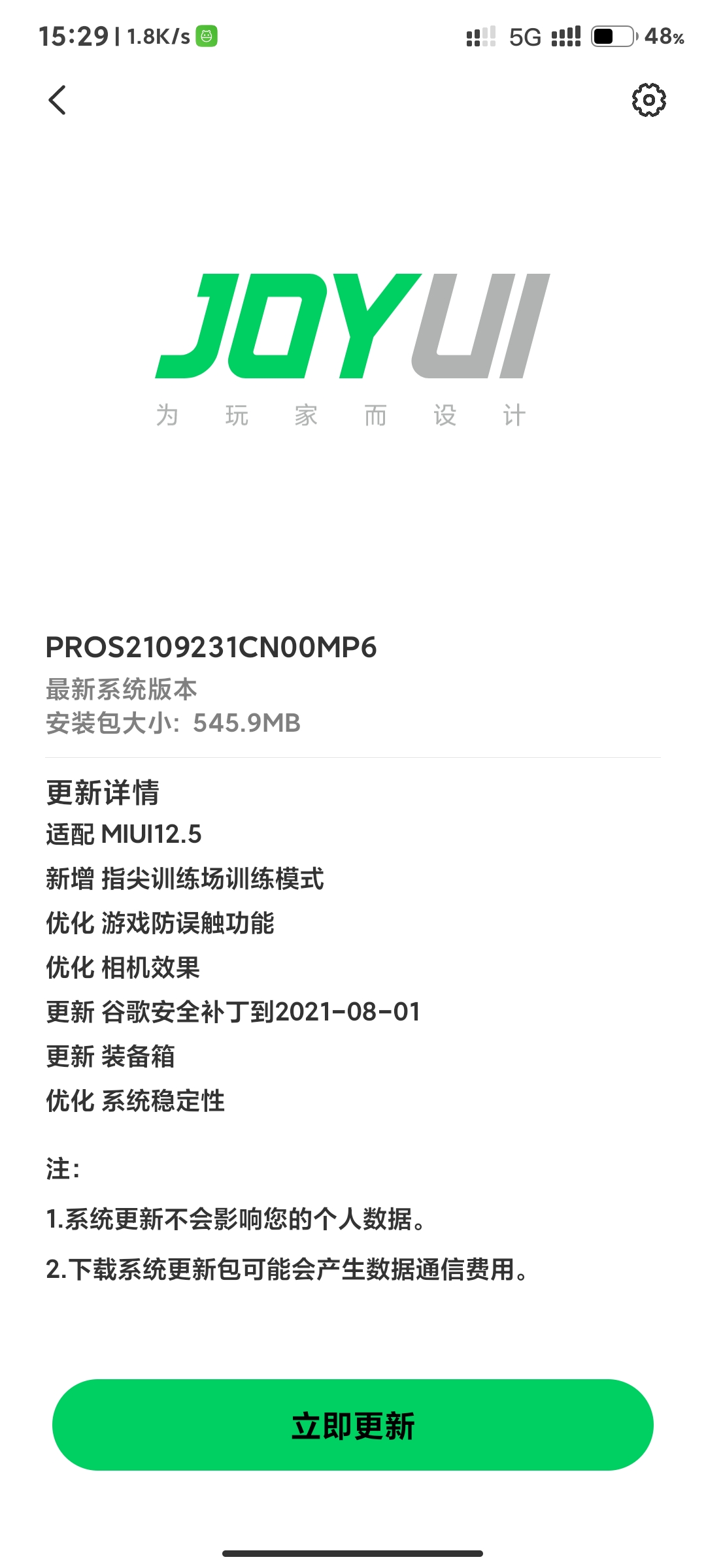
Task: Tap the 立即更新 button to update now
Action: (353, 1425)
